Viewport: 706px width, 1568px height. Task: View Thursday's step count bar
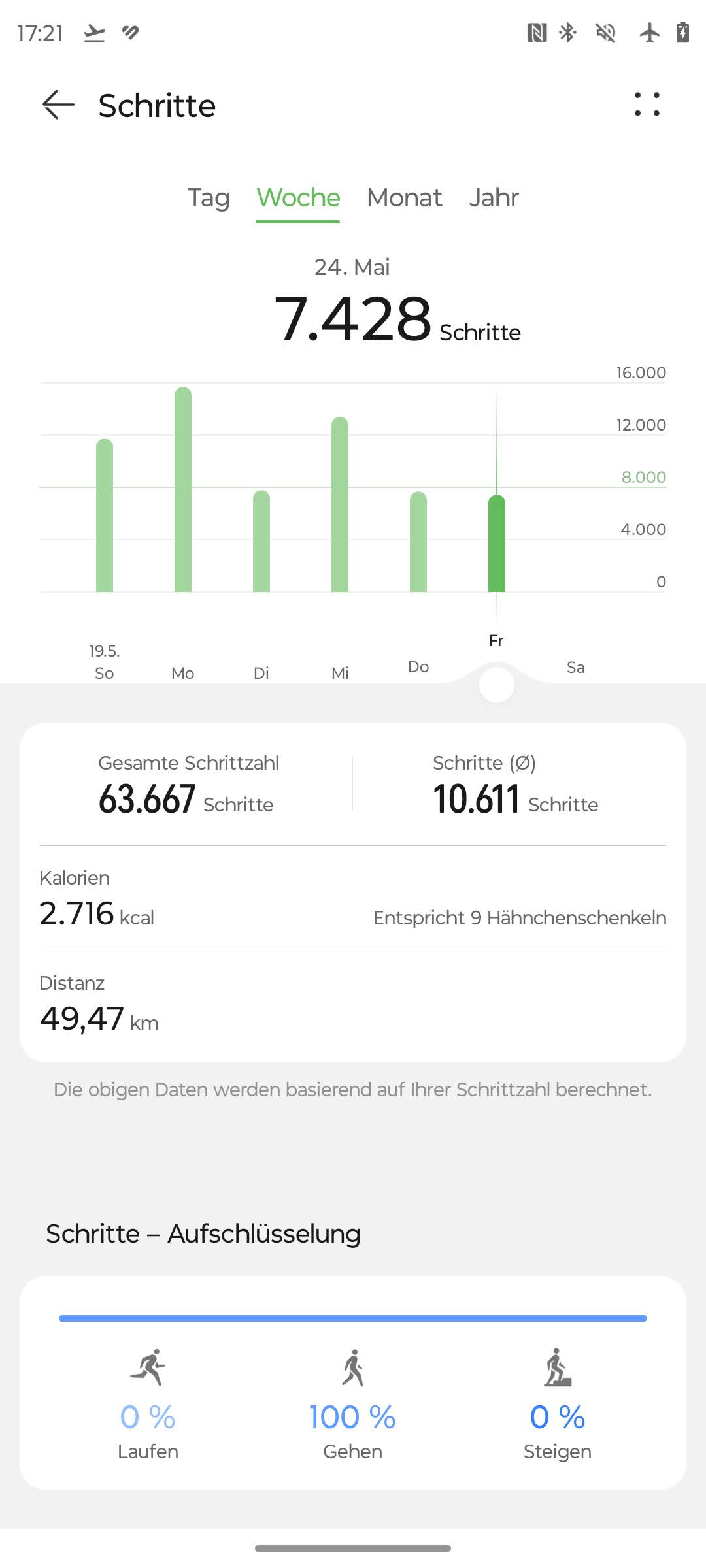click(x=418, y=542)
